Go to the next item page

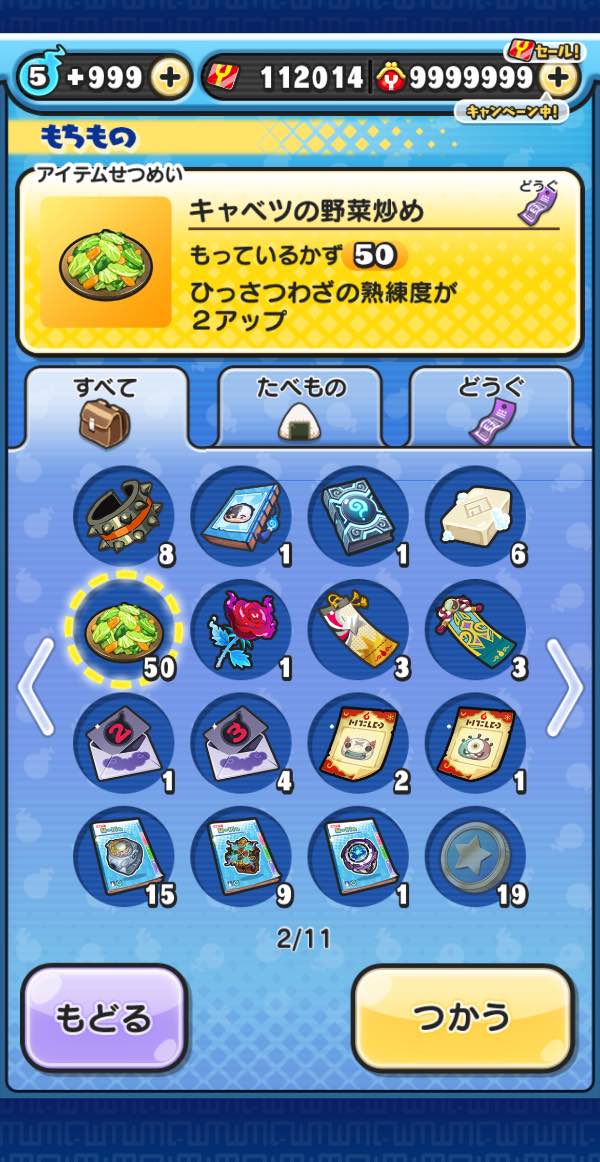(x=564, y=687)
